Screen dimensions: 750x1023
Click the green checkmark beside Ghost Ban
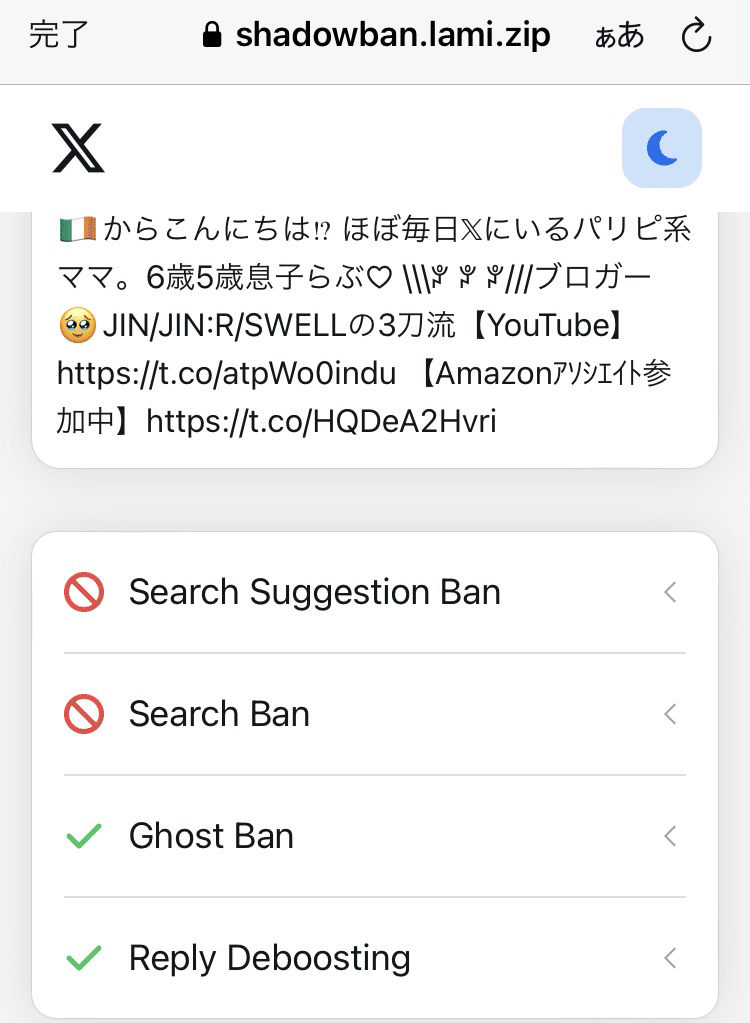[x=84, y=836]
